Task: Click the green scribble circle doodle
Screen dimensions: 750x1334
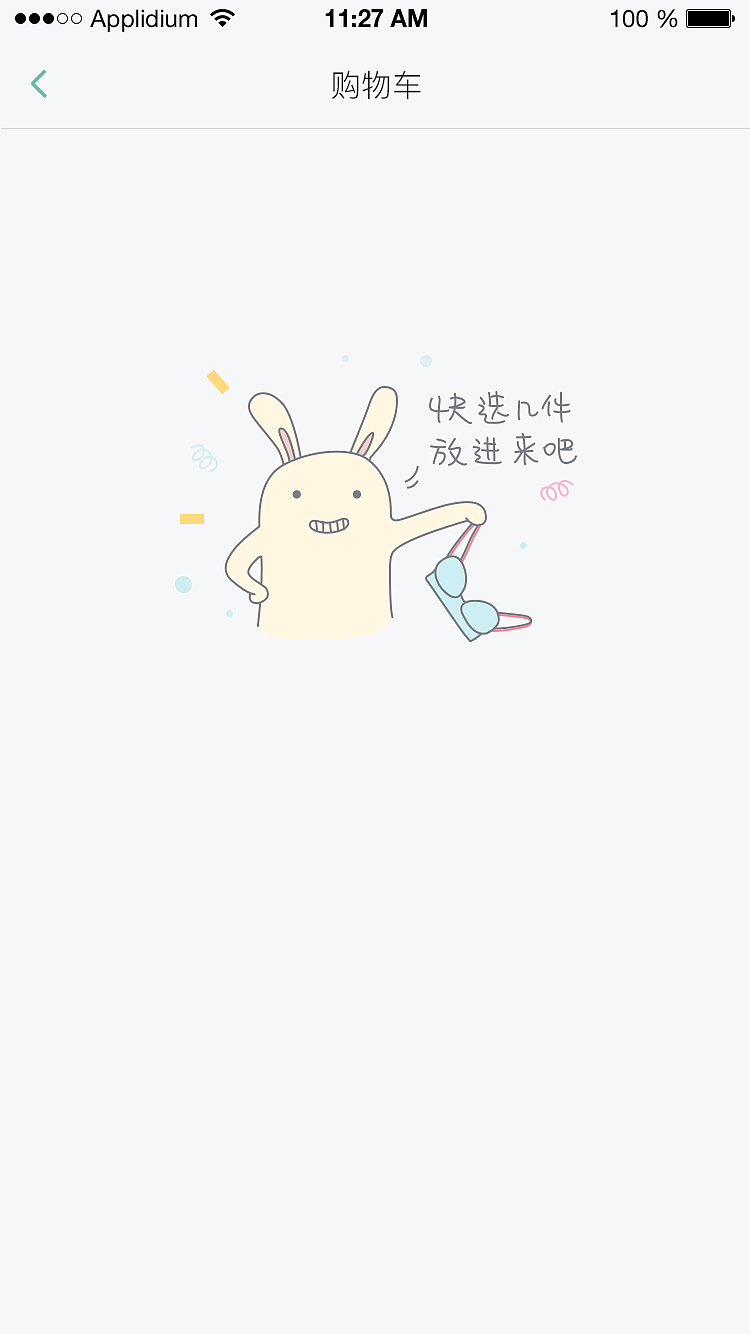Action: click(x=204, y=458)
